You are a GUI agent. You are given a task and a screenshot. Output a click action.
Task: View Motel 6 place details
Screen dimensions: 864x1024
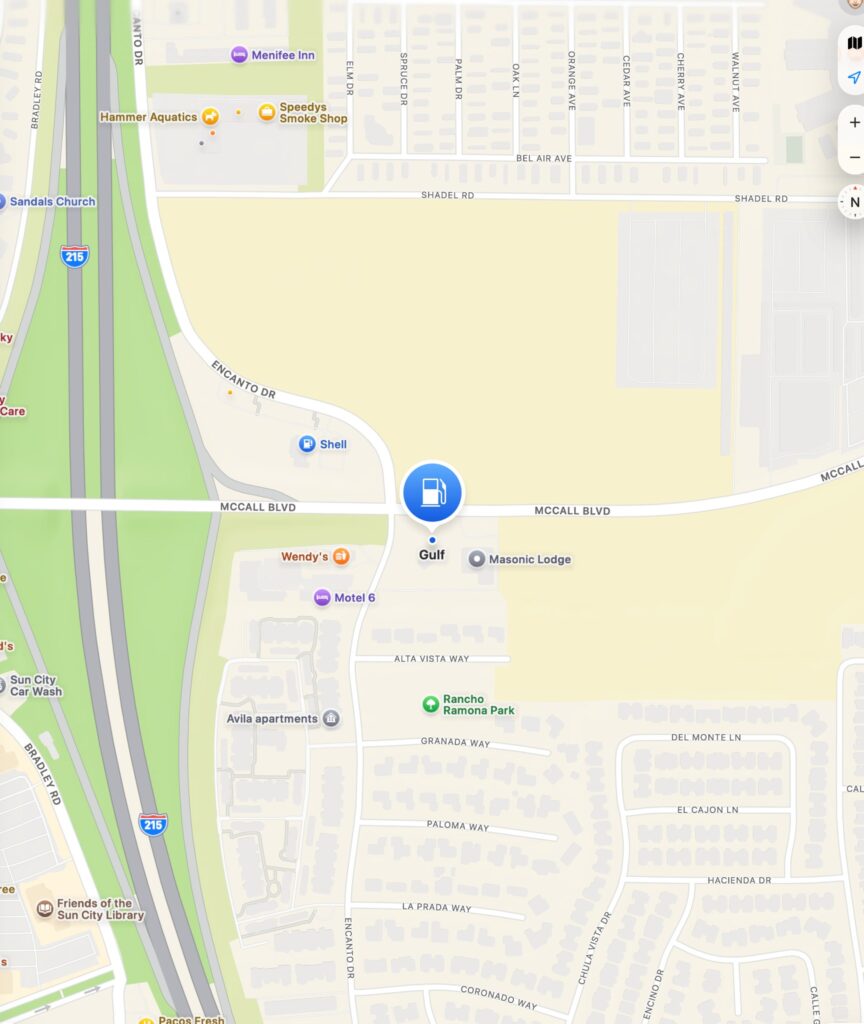(322, 598)
